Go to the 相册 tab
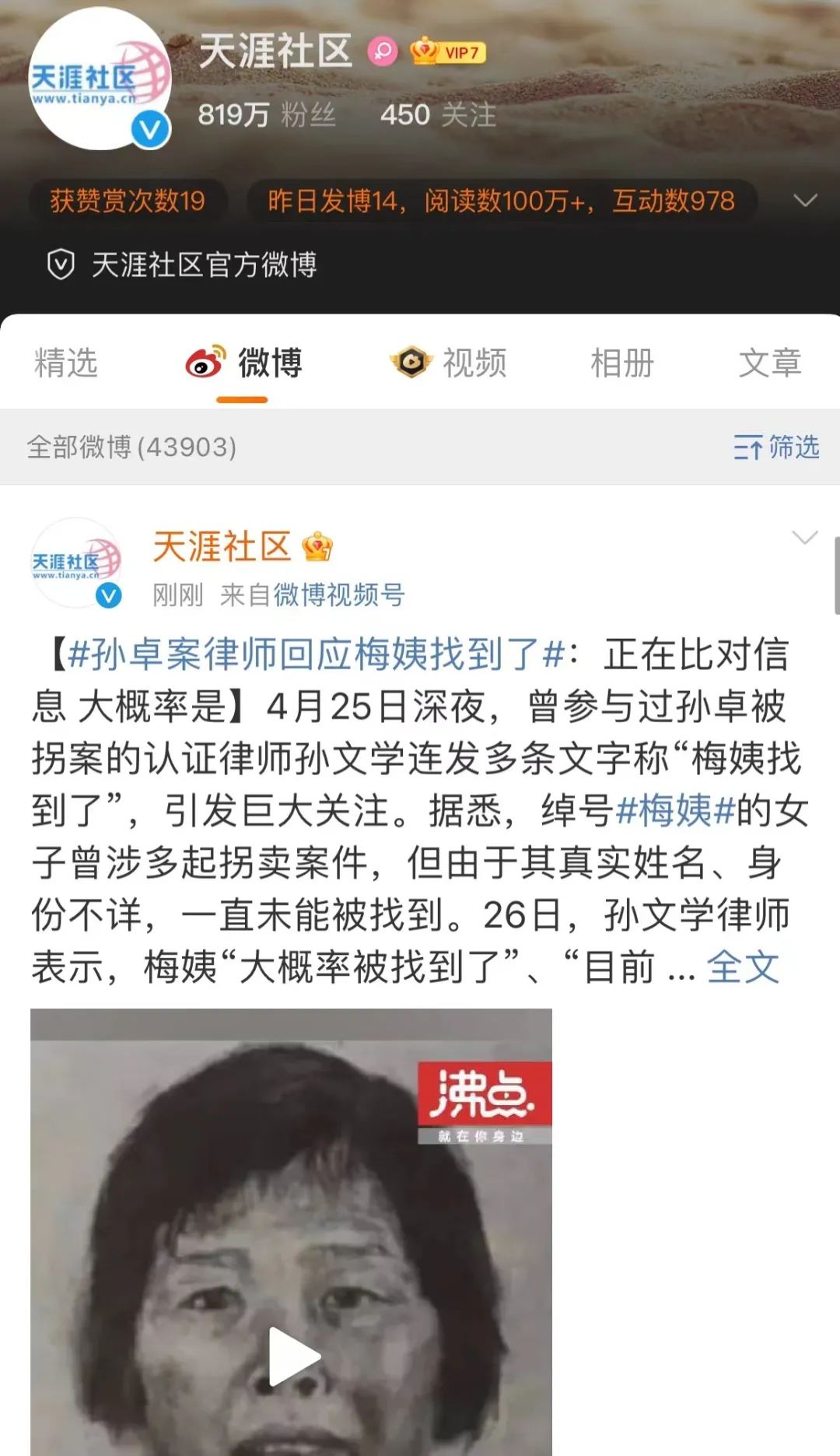The height and width of the screenshot is (1456, 840). [622, 363]
